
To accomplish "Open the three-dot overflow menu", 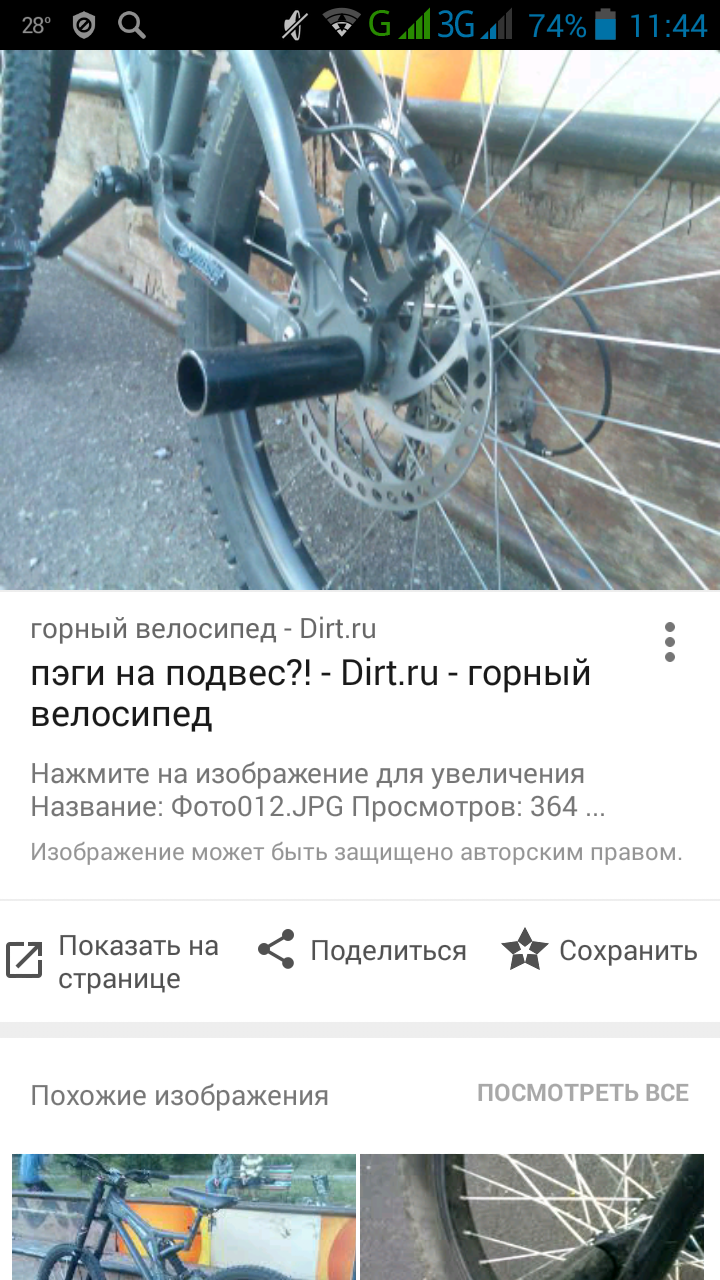I will point(669,642).
